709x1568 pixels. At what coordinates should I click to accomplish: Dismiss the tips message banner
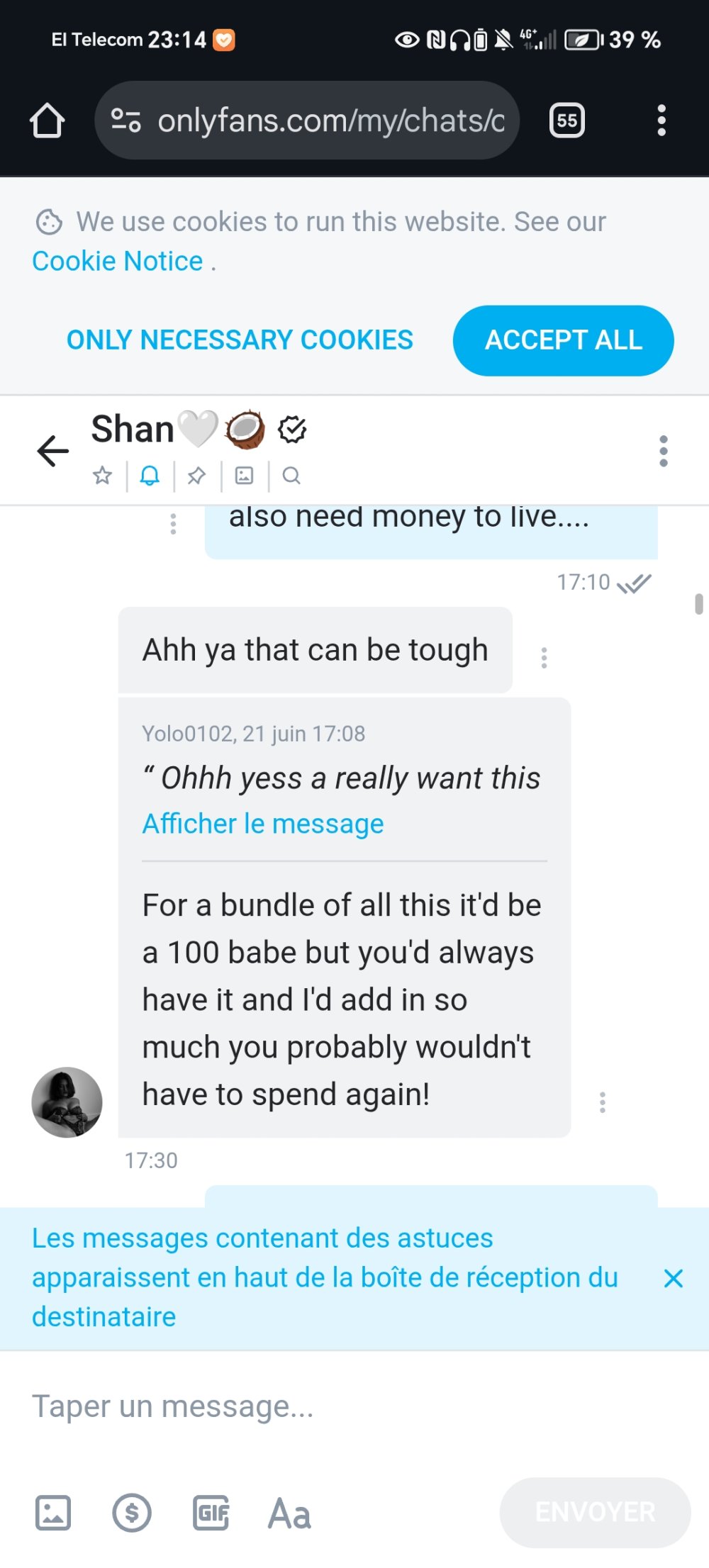pos(673,1278)
